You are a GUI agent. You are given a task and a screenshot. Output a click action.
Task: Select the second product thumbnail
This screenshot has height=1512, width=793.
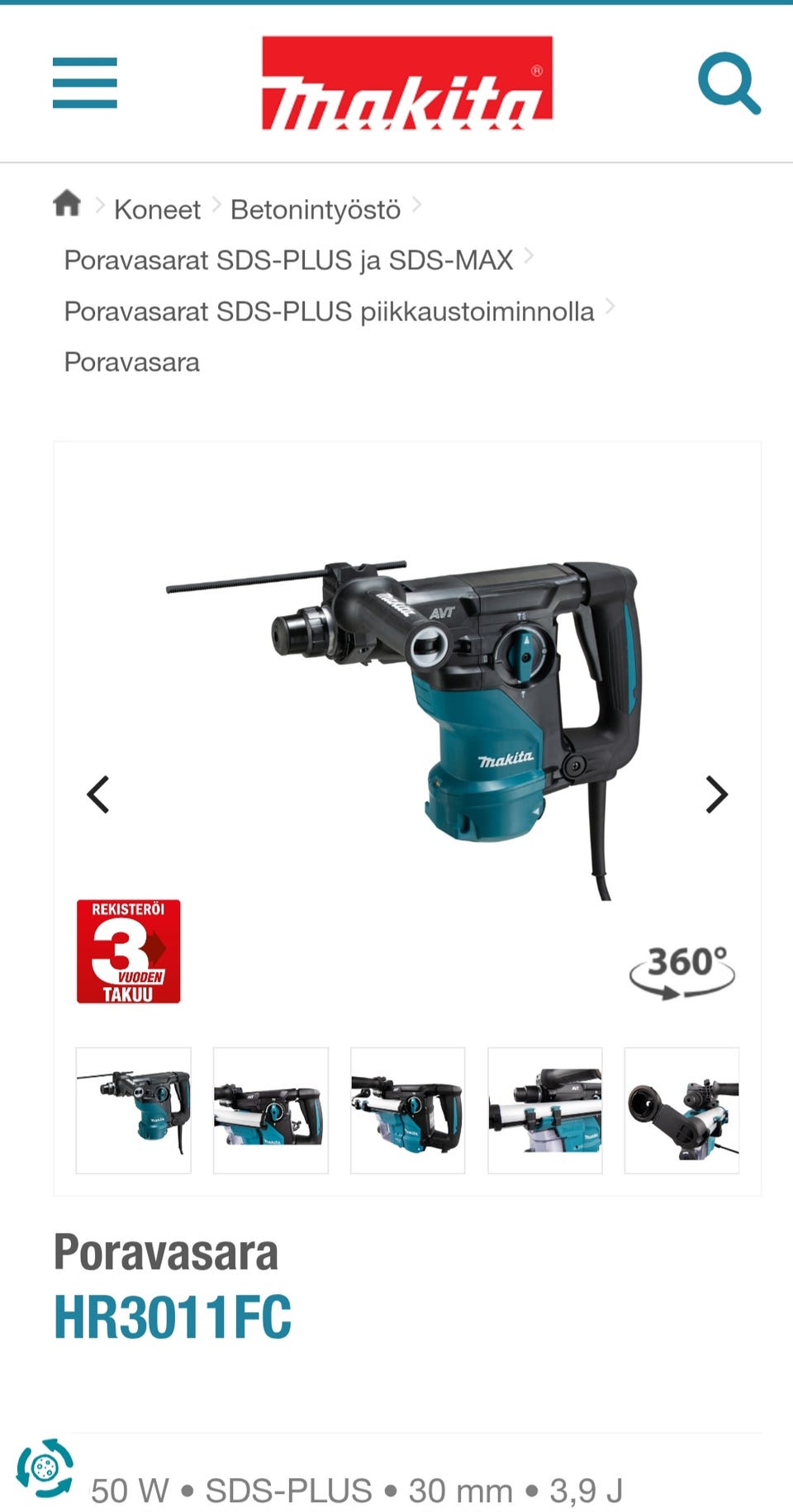(271, 1111)
